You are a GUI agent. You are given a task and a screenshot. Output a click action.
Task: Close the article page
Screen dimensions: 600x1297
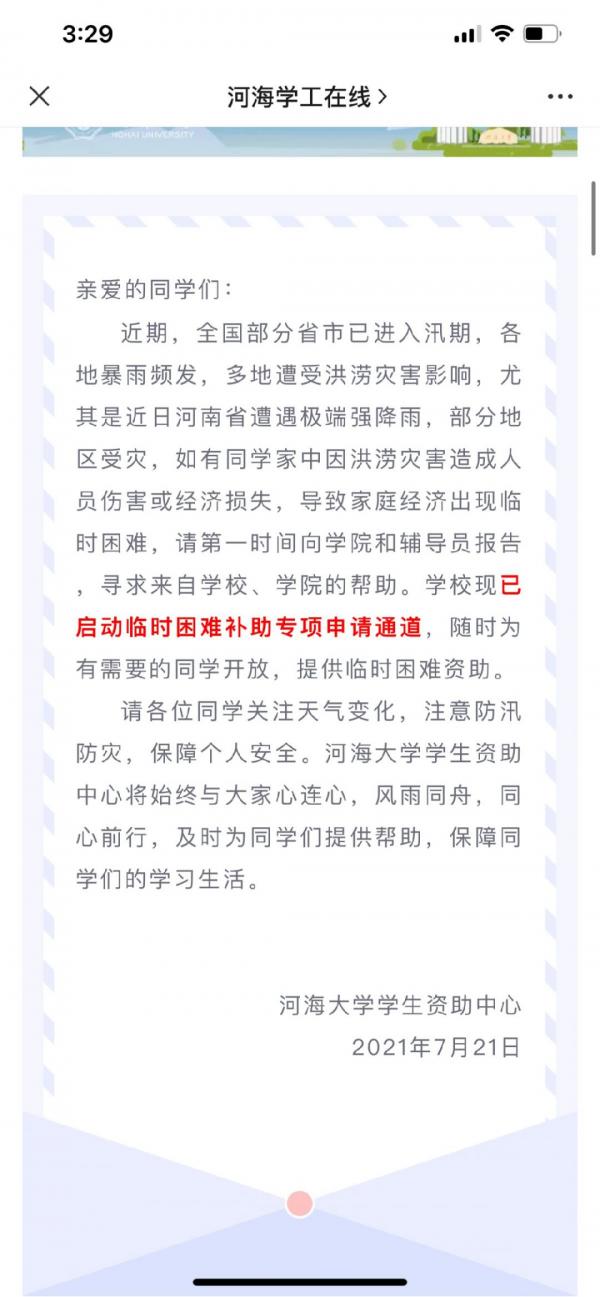(39, 96)
